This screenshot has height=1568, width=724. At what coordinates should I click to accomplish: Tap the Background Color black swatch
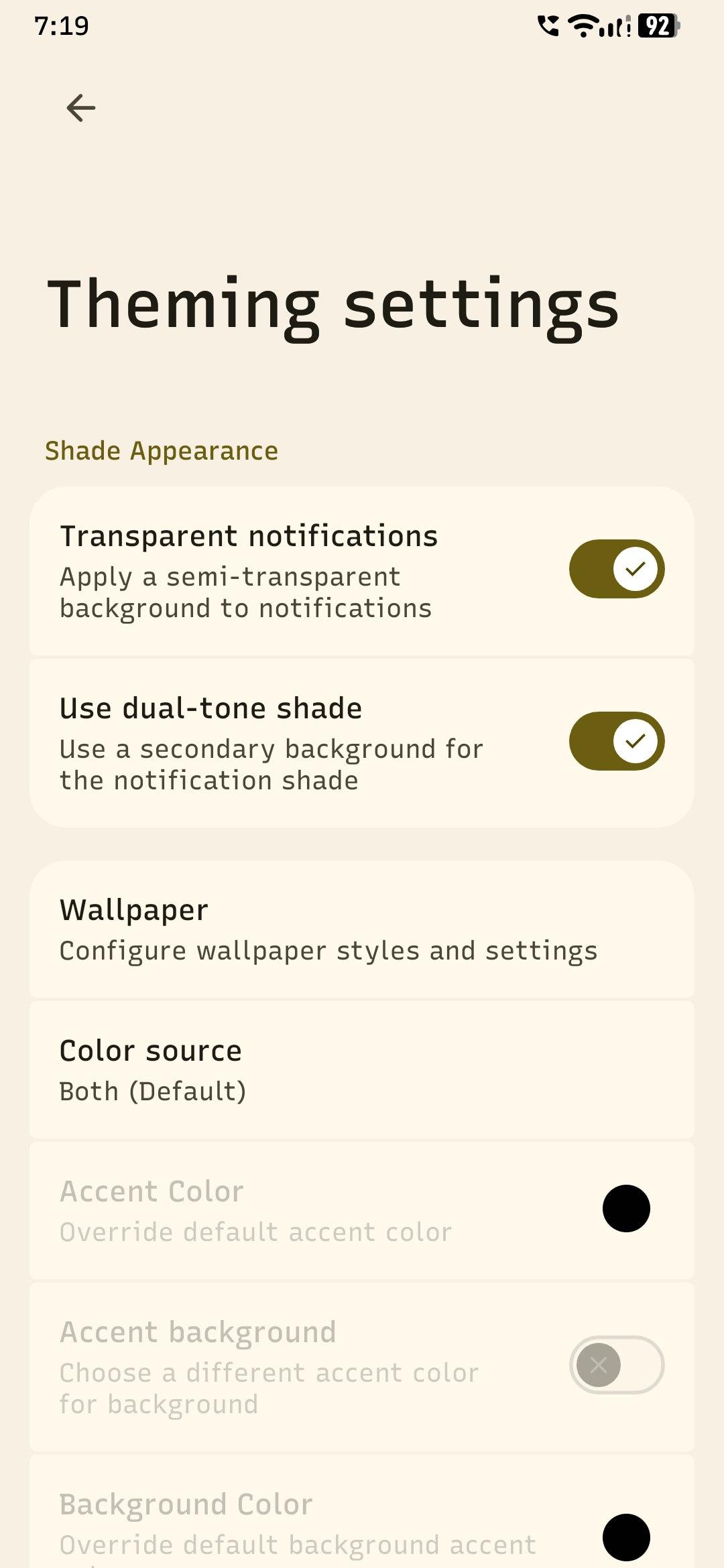point(626,1537)
